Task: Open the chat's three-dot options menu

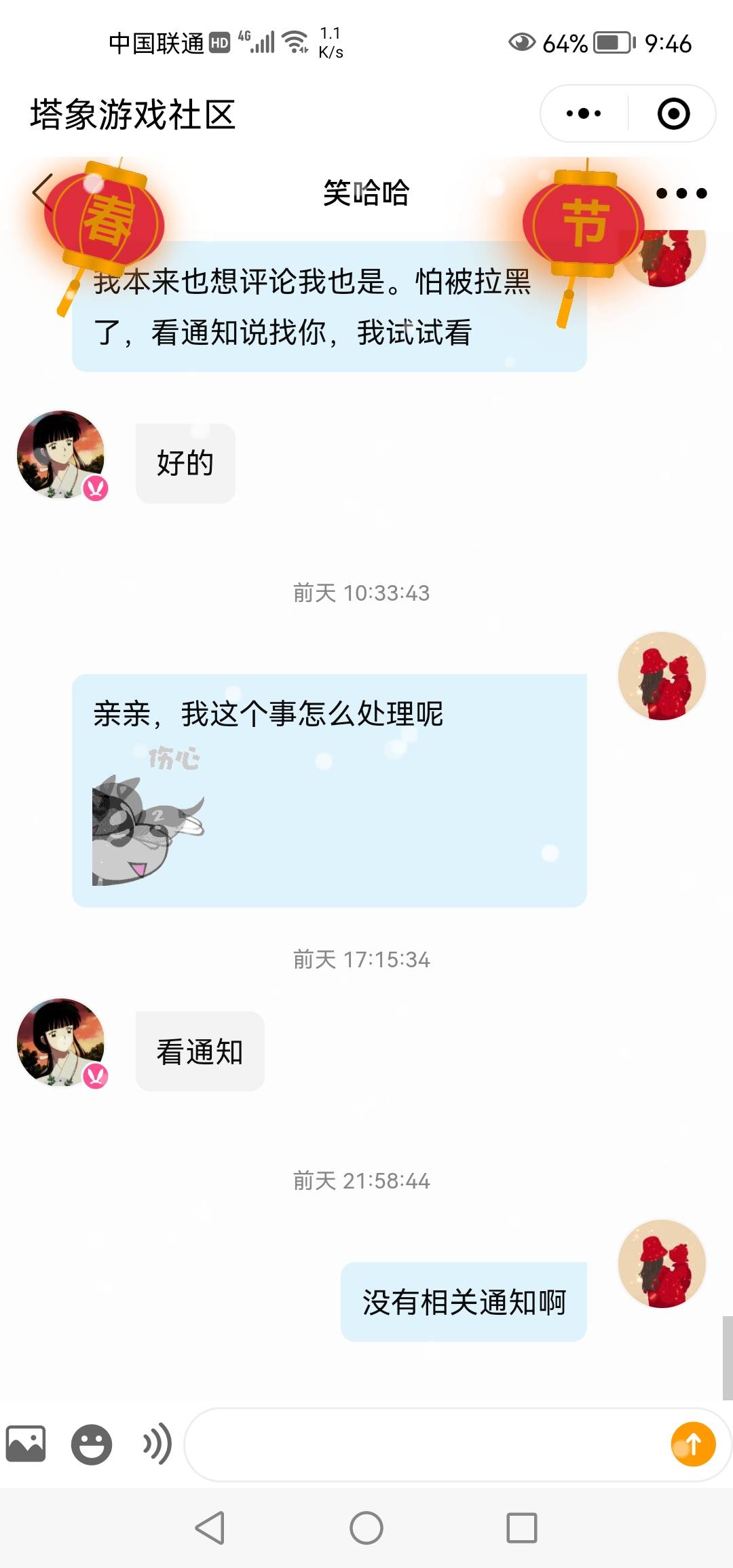Action: click(681, 193)
